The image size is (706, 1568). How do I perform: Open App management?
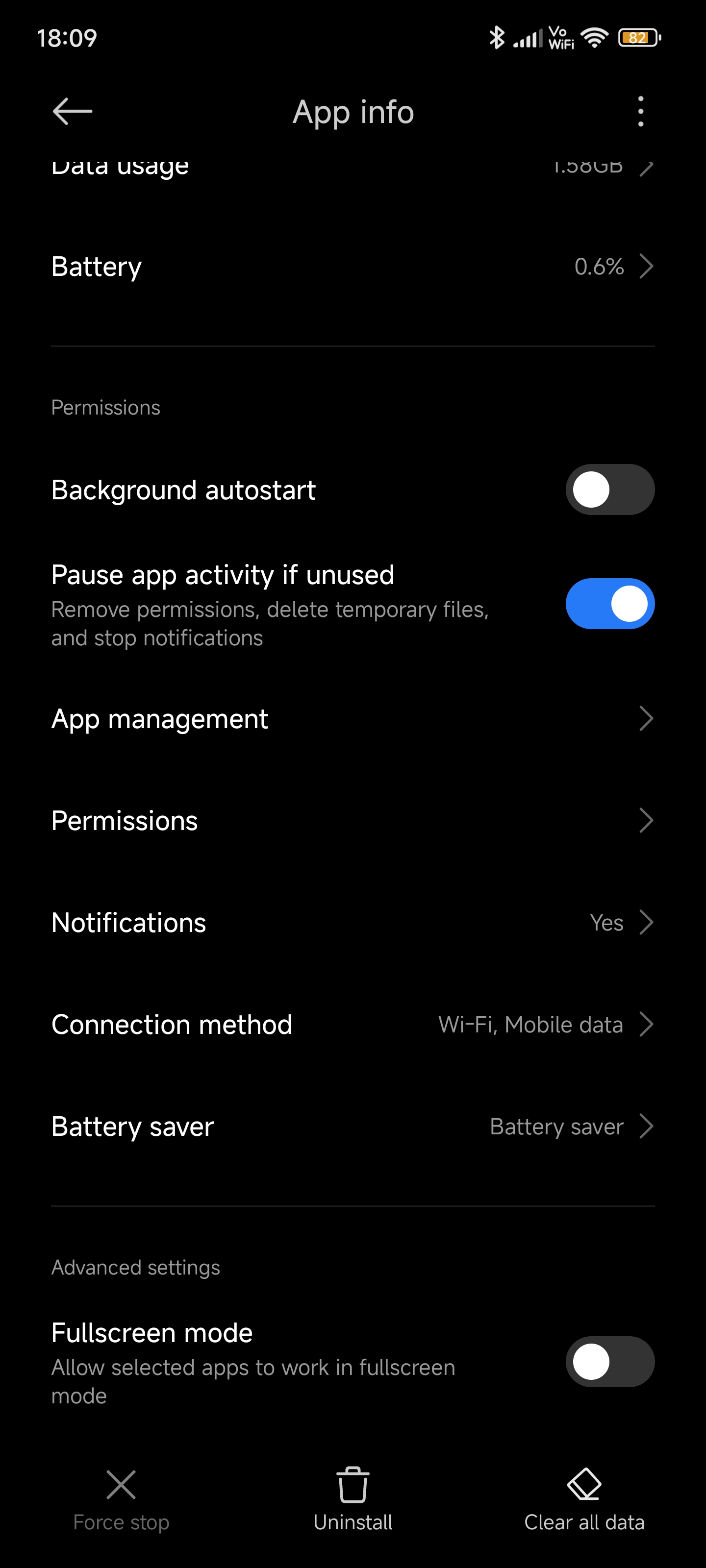(x=353, y=719)
